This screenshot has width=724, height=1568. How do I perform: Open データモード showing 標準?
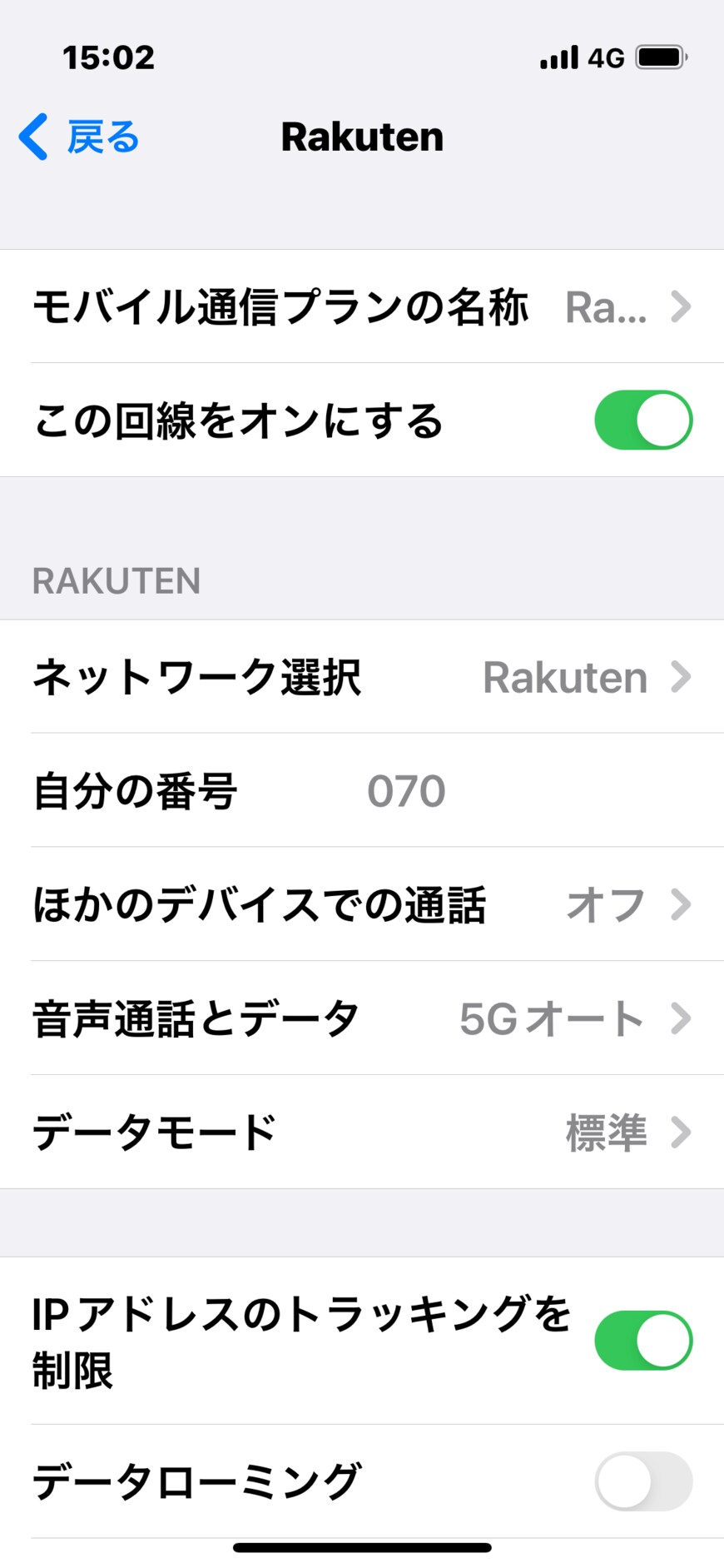[x=362, y=1131]
